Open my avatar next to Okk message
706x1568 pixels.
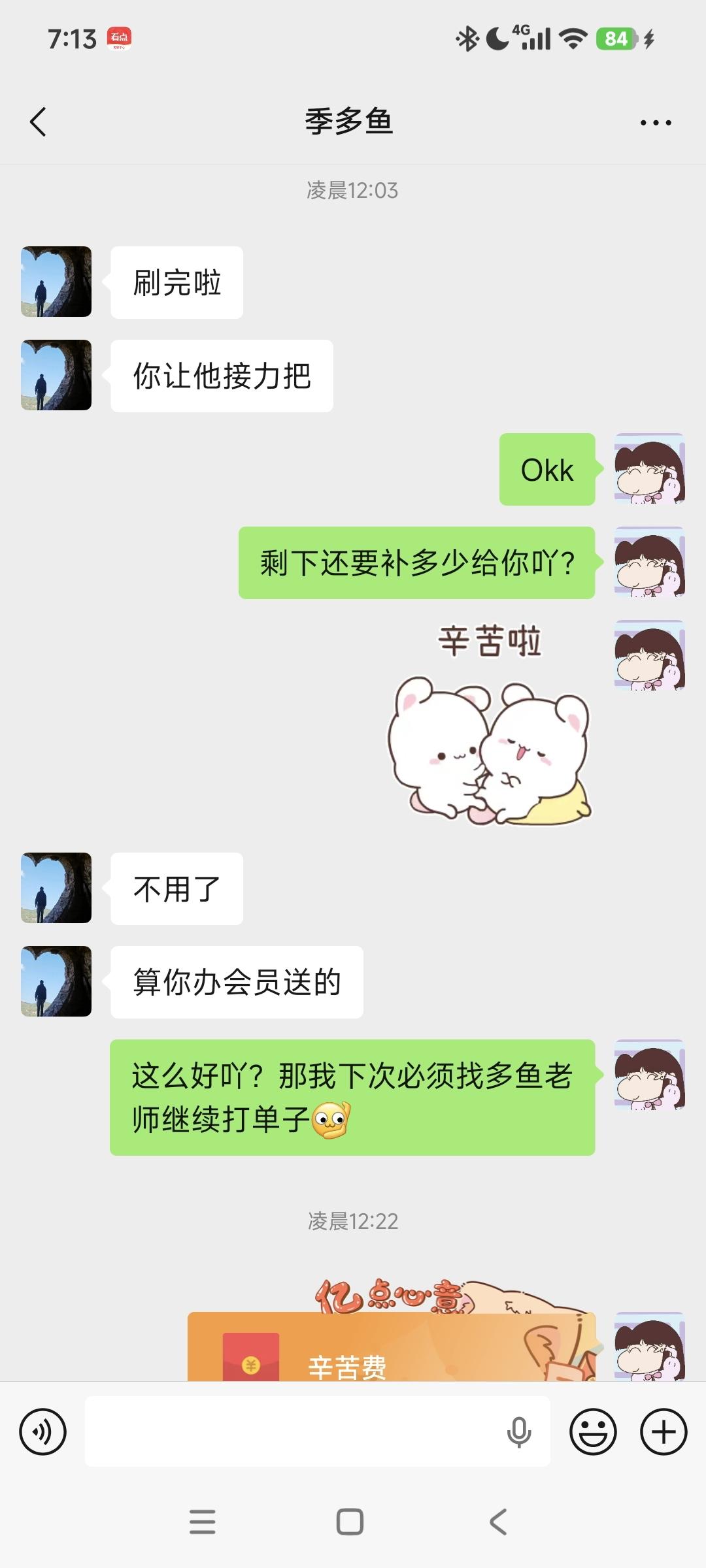click(x=649, y=468)
